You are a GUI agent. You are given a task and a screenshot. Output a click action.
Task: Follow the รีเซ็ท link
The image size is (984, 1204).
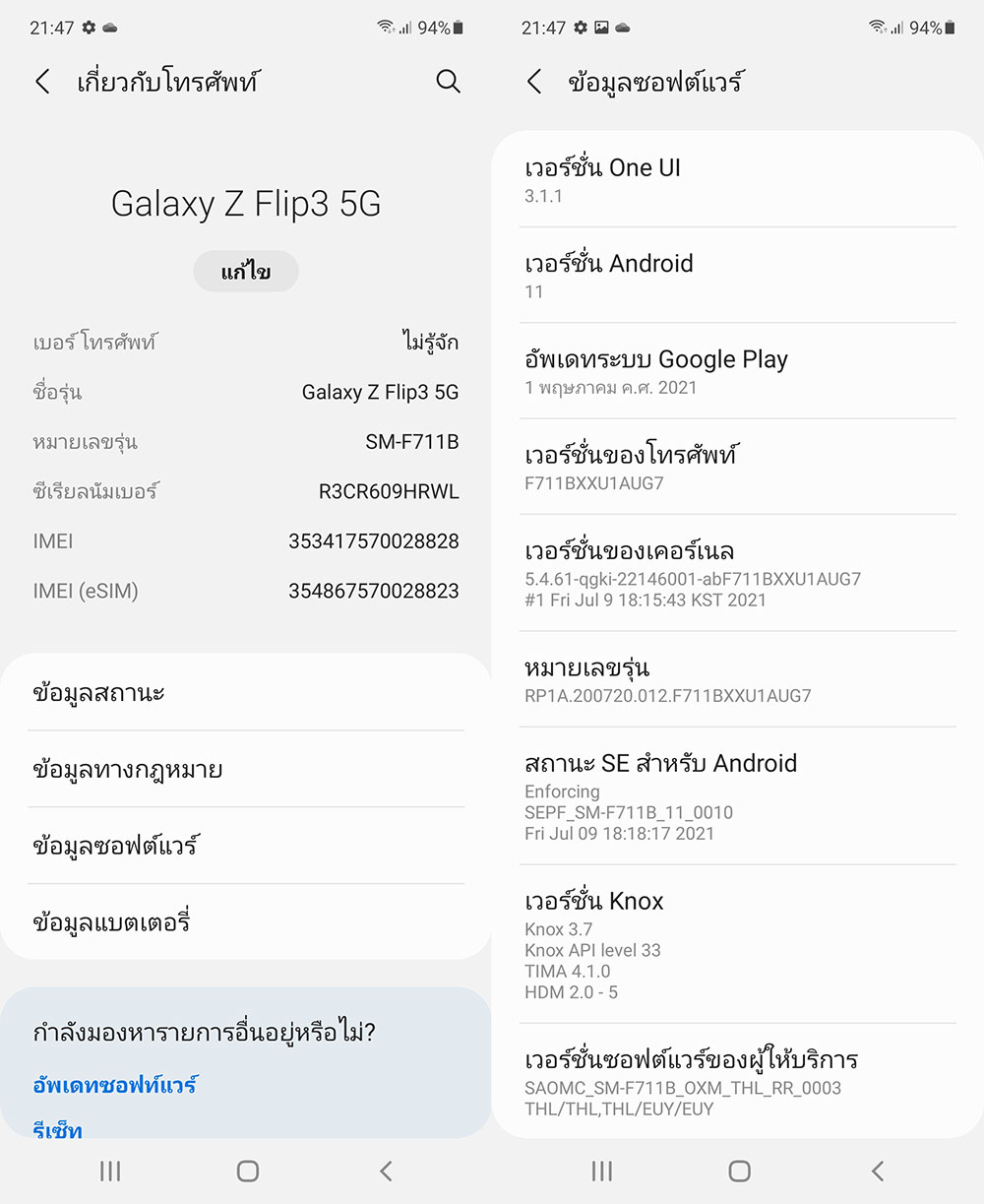click(x=57, y=1129)
